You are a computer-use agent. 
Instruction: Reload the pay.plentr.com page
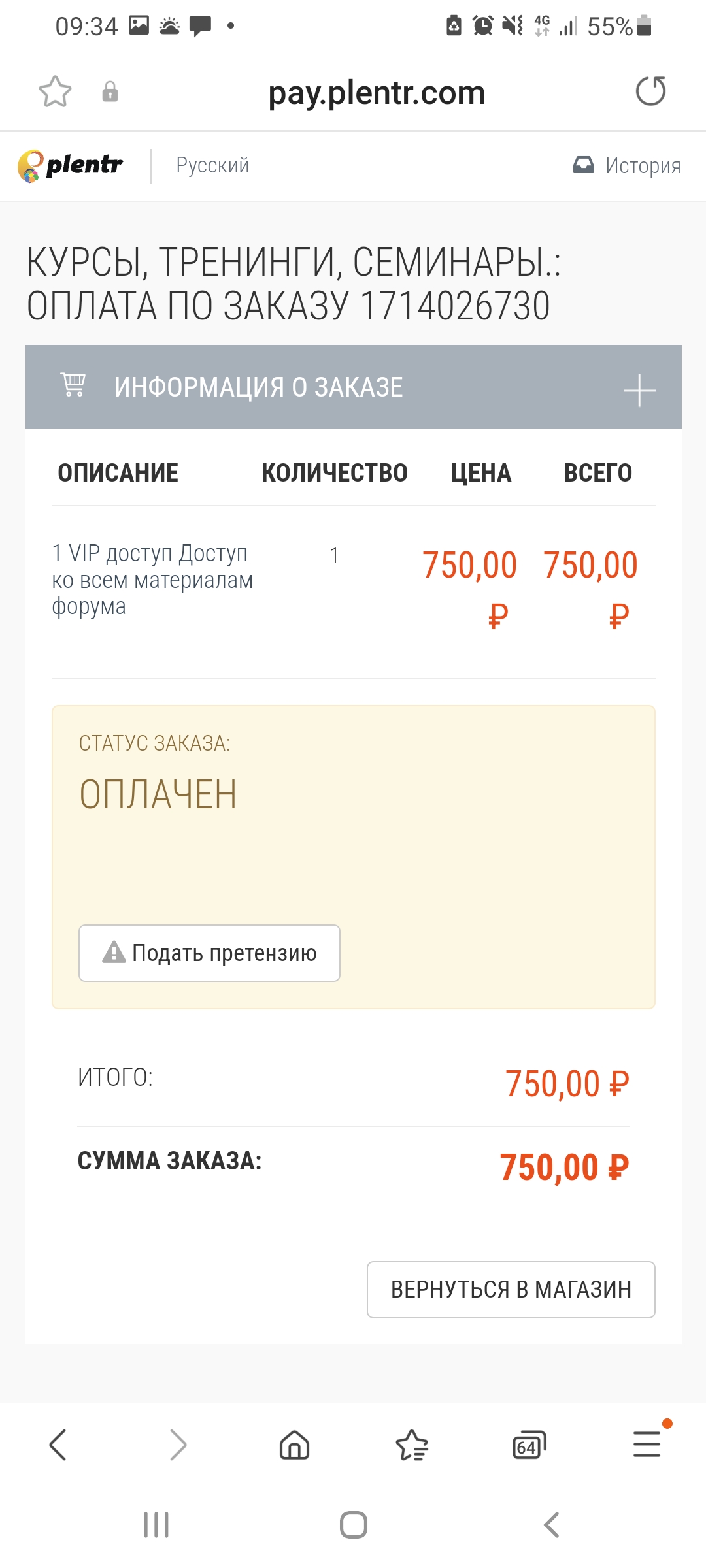pos(651,91)
